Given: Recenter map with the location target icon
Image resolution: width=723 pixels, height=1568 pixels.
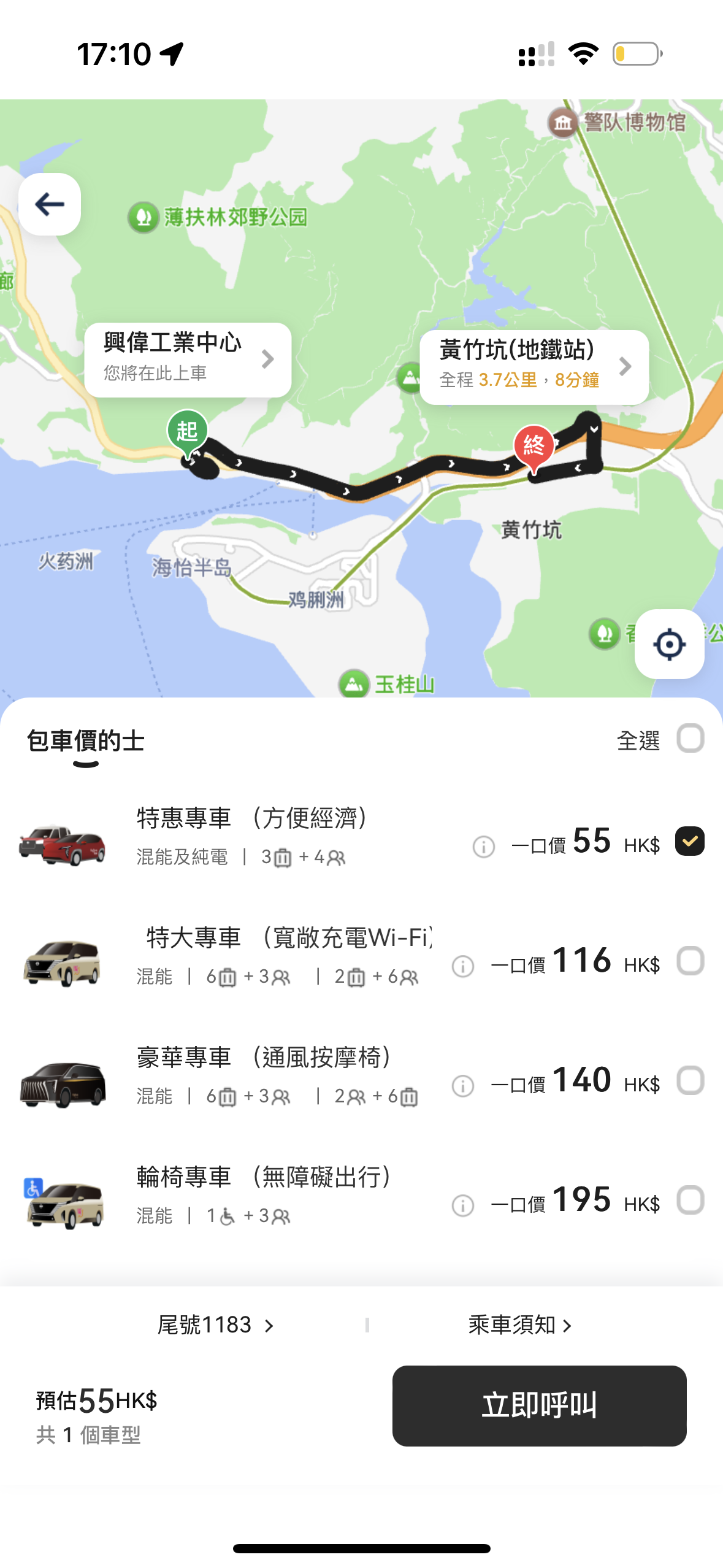Looking at the screenshot, I should point(669,644).
